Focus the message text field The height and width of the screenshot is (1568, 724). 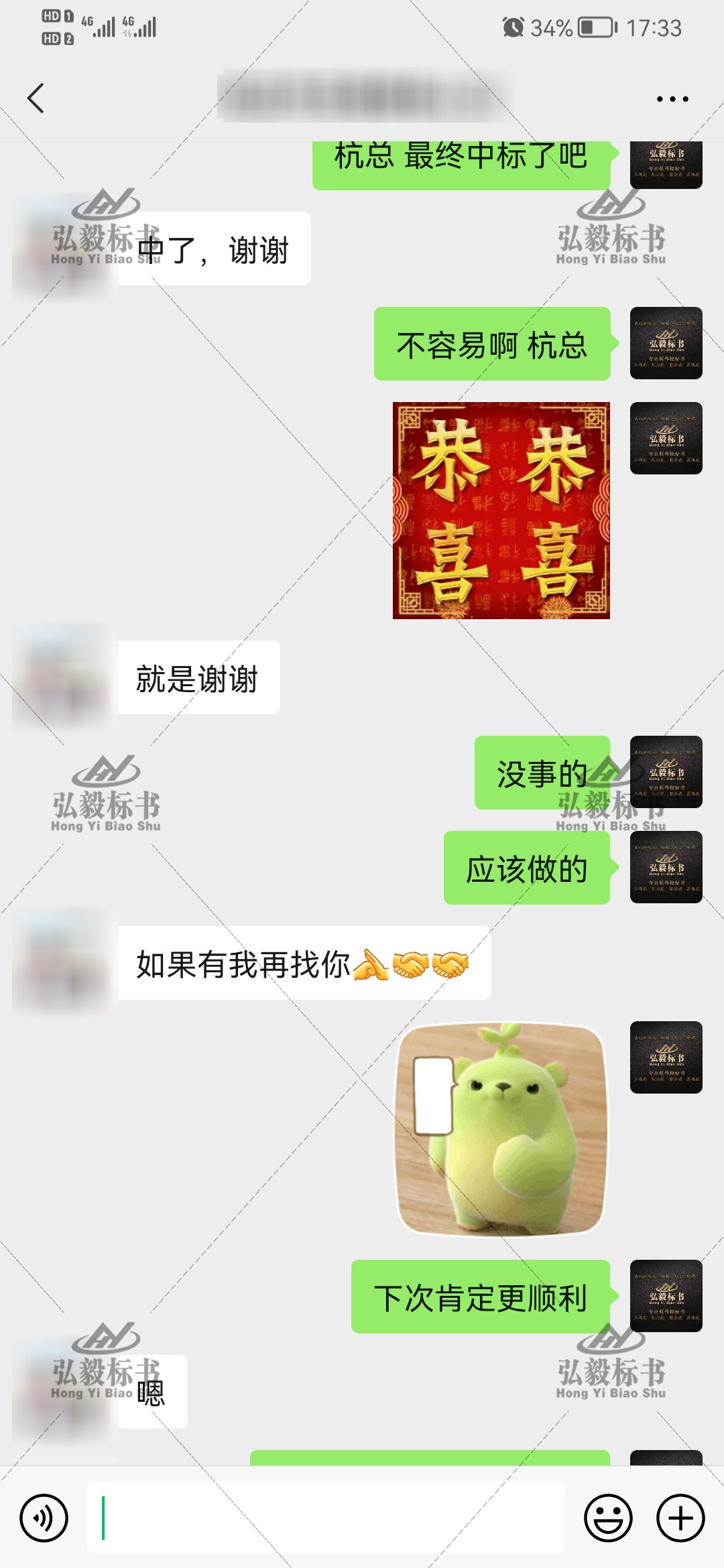[x=325, y=1518]
